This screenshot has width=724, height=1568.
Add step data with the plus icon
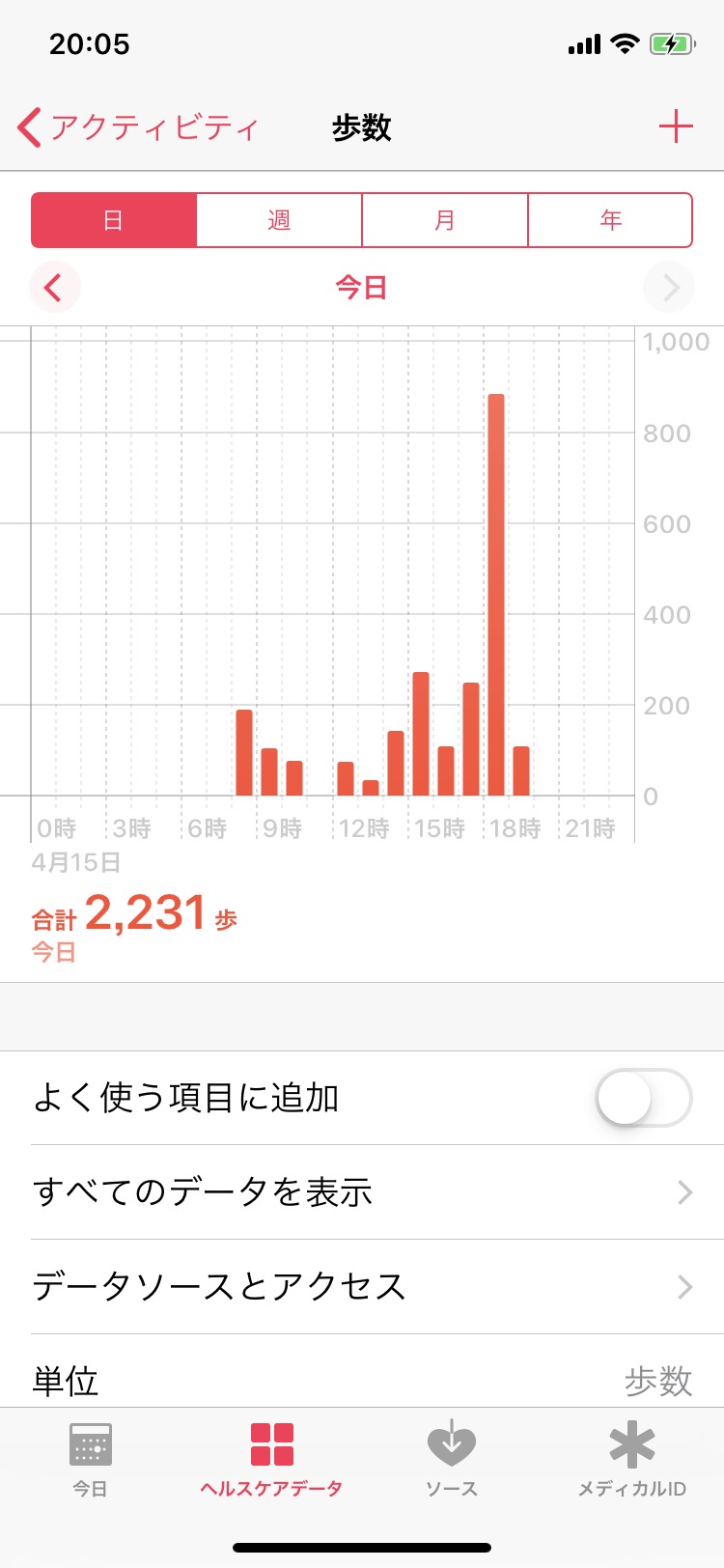tap(676, 126)
